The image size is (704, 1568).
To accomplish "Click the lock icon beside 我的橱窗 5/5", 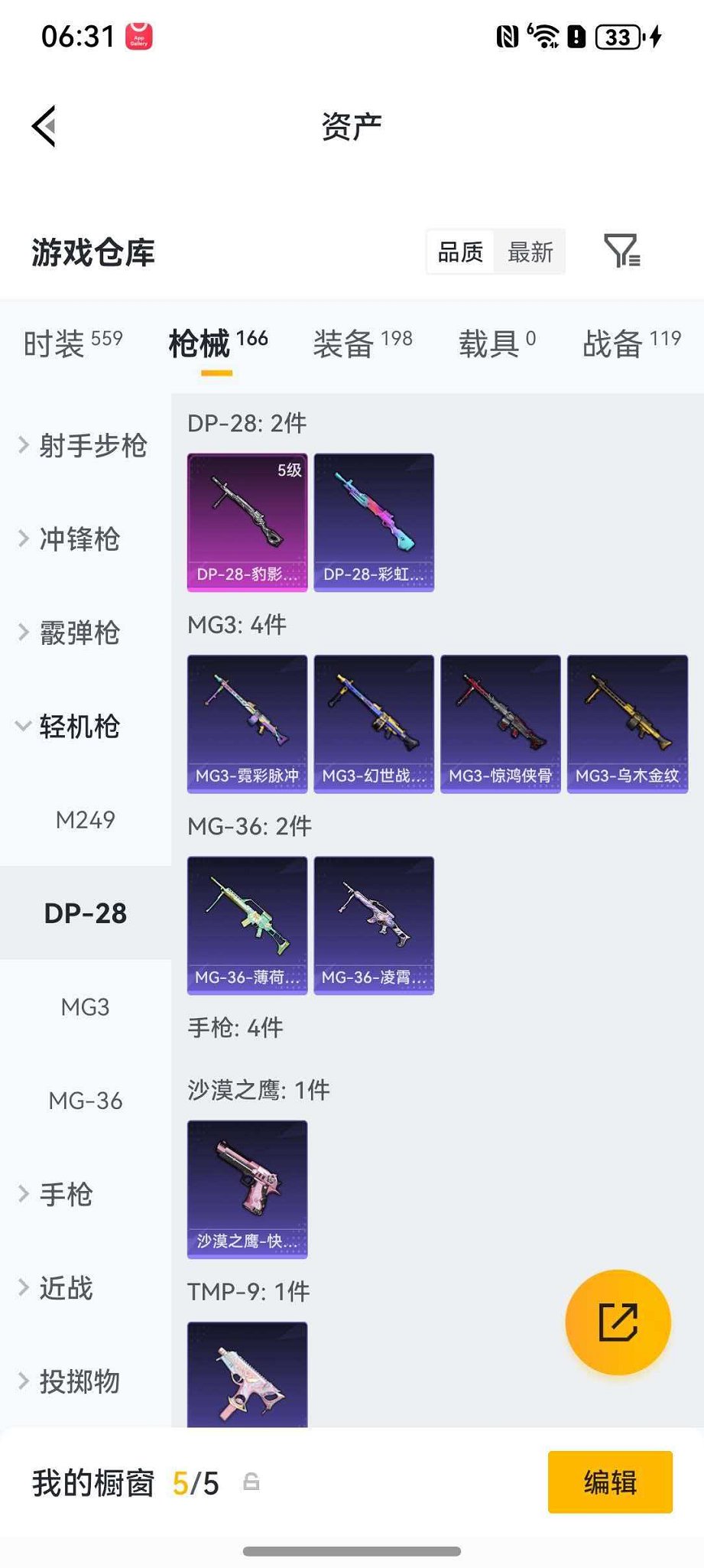I will [x=252, y=1482].
